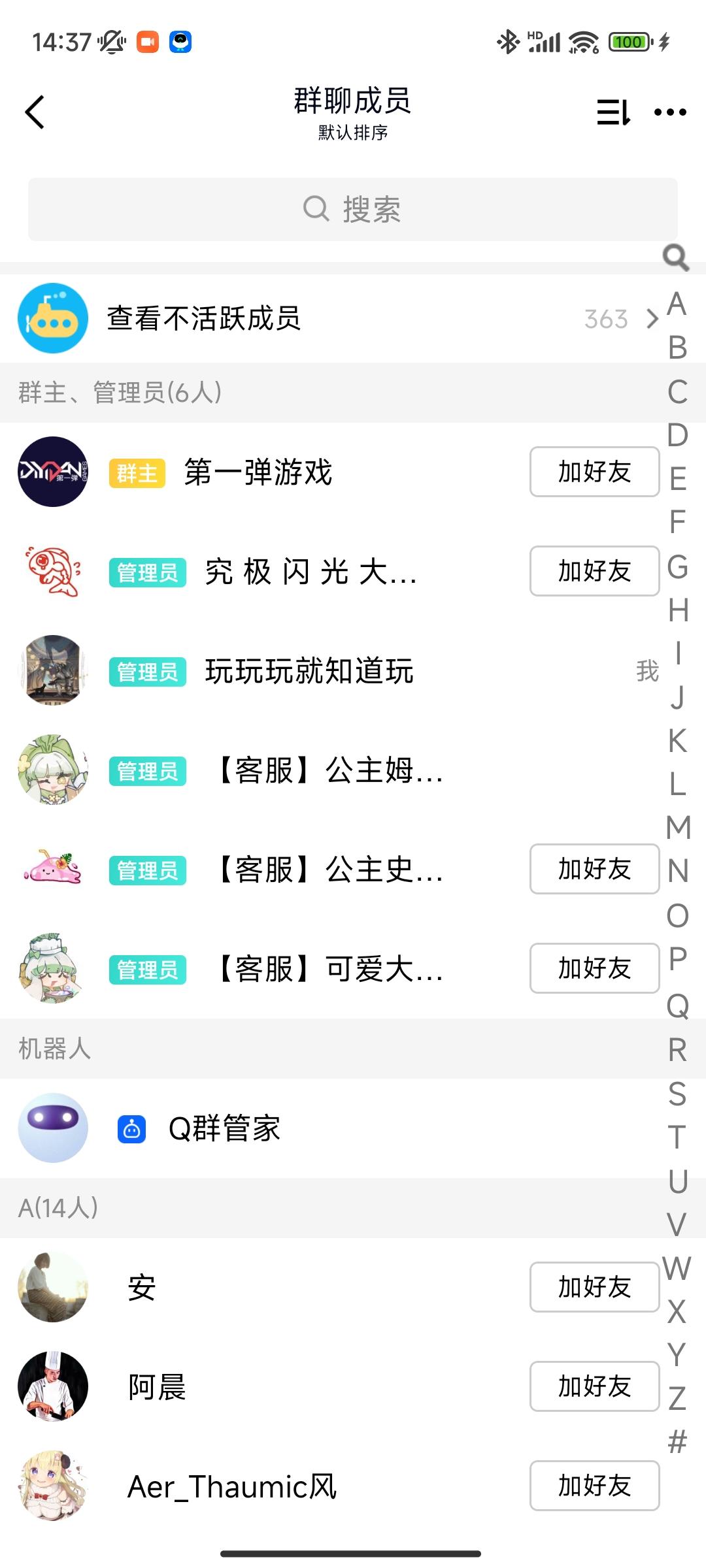The height and width of the screenshot is (1568, 706).
Task: Jump to letter M in index
Action: 678,827
